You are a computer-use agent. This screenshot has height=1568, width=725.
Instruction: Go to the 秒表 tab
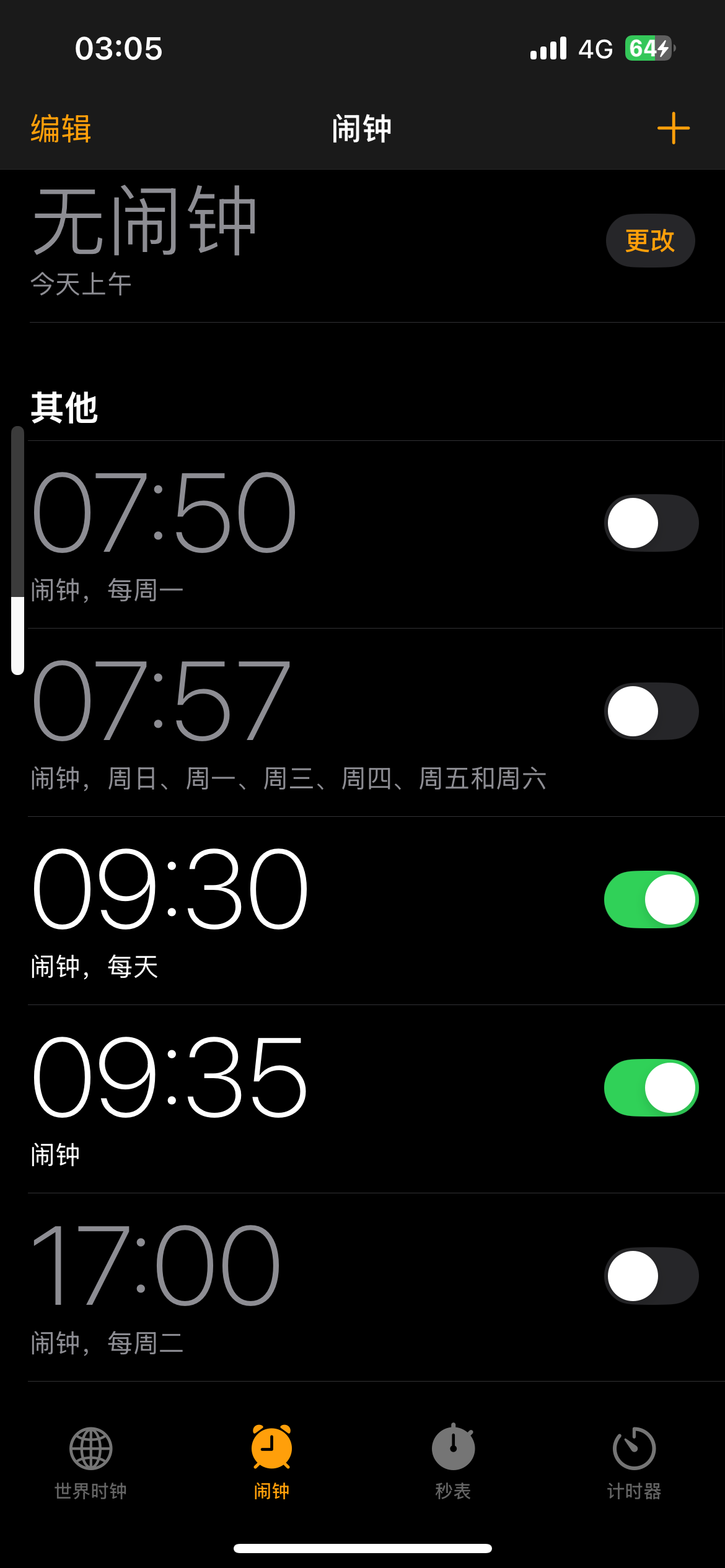pos(453,1463)
